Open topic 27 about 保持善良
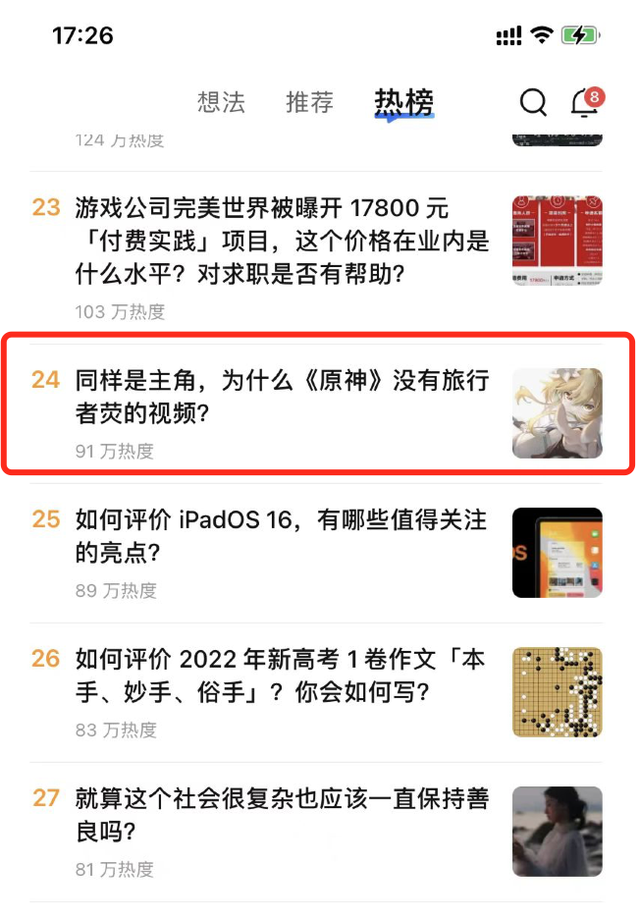 pos(282,815)
